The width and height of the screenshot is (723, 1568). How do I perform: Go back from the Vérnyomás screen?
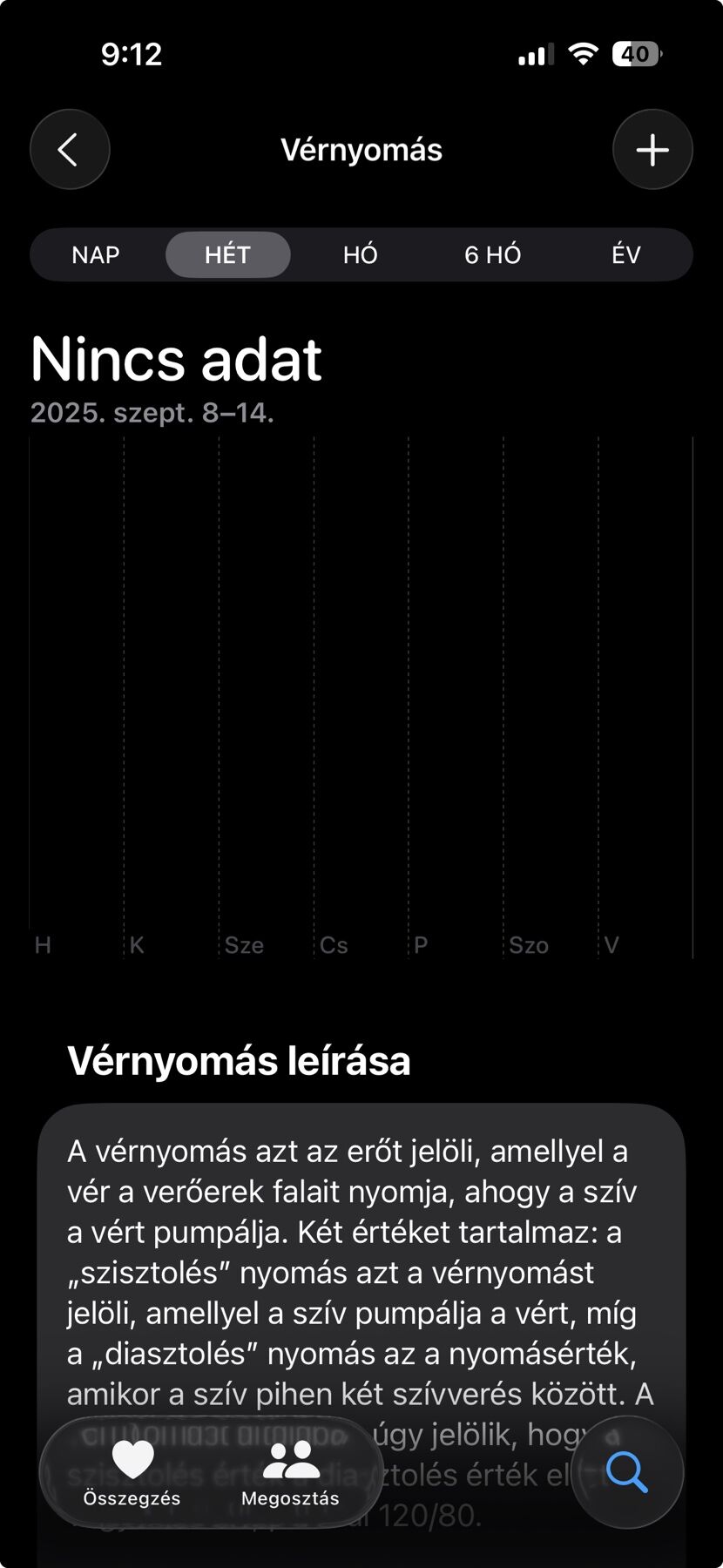pyautogui.click(x=70, y=150)
